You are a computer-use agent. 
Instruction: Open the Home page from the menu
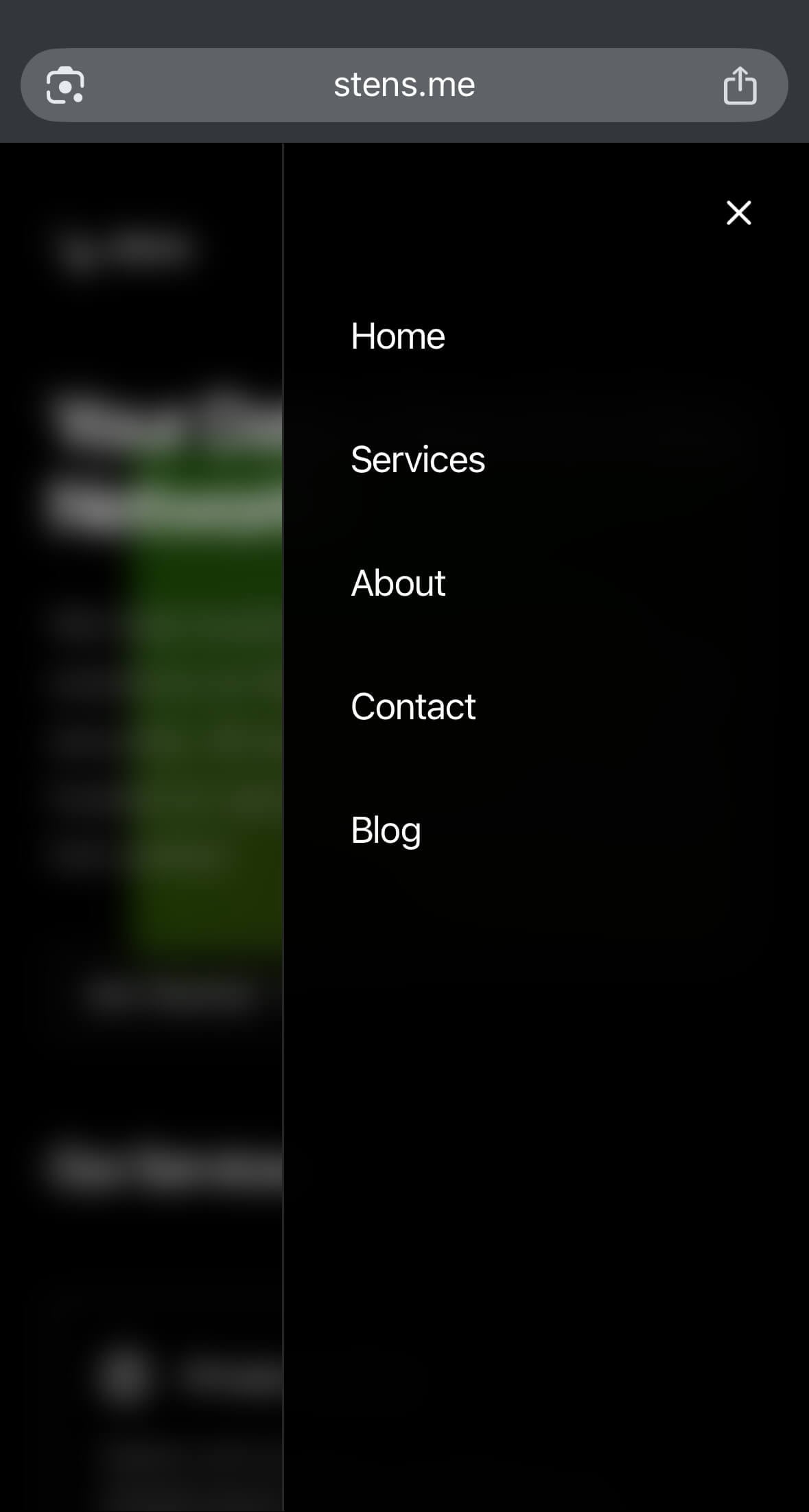click(x=397, y=336)
